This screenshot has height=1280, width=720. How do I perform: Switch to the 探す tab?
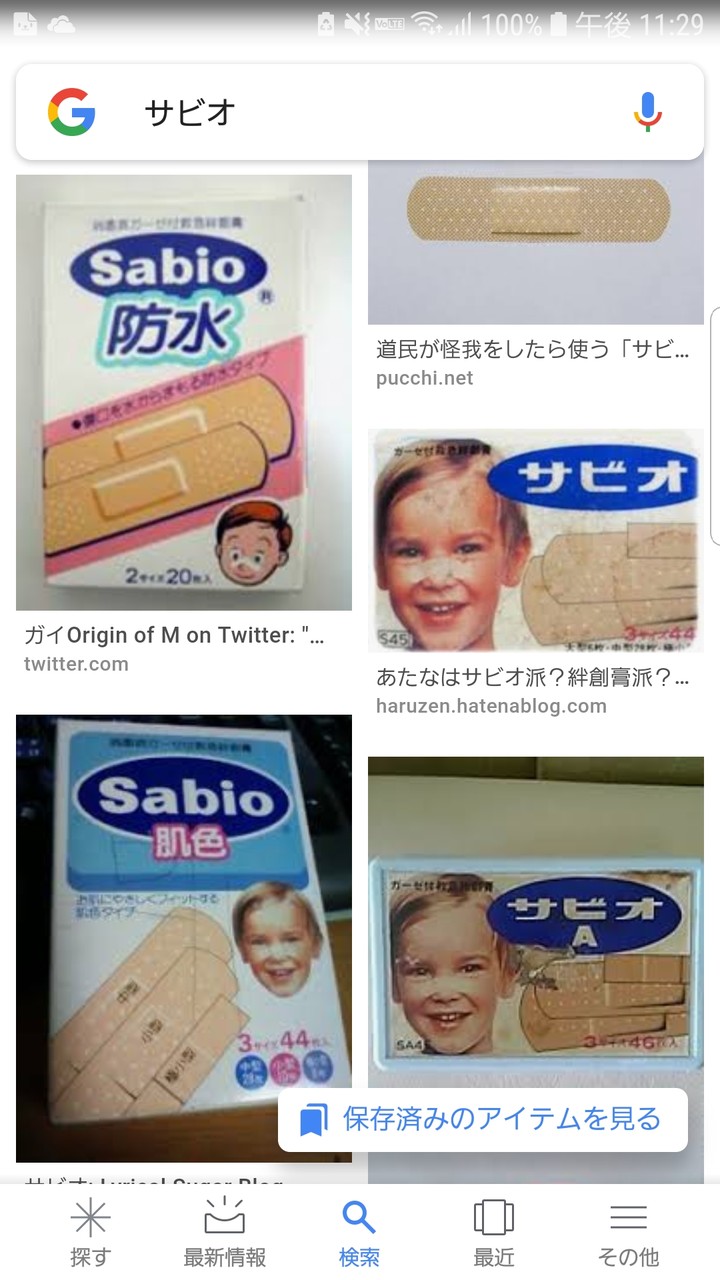click(90, 1232)
